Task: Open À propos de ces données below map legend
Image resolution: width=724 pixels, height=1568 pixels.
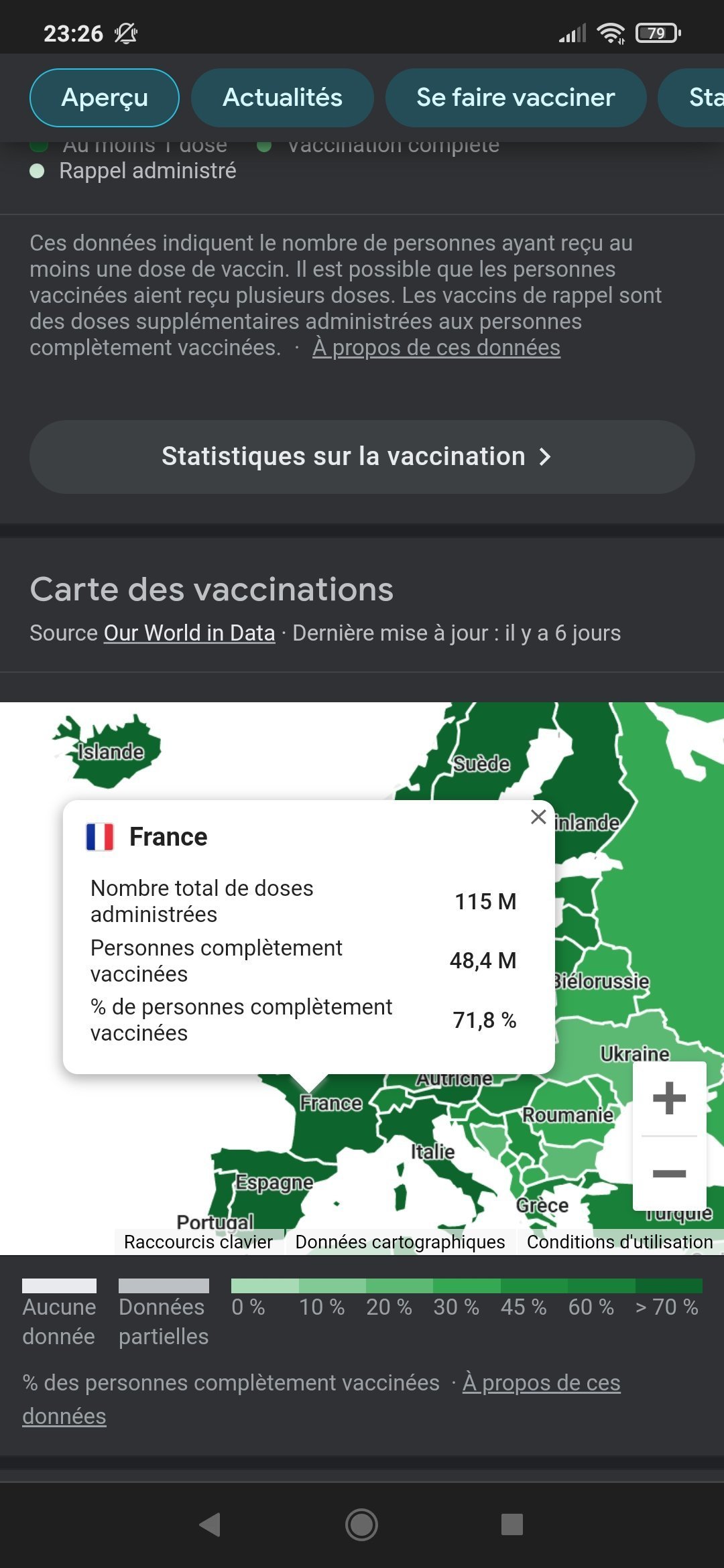Action: tap(541, 1383)
